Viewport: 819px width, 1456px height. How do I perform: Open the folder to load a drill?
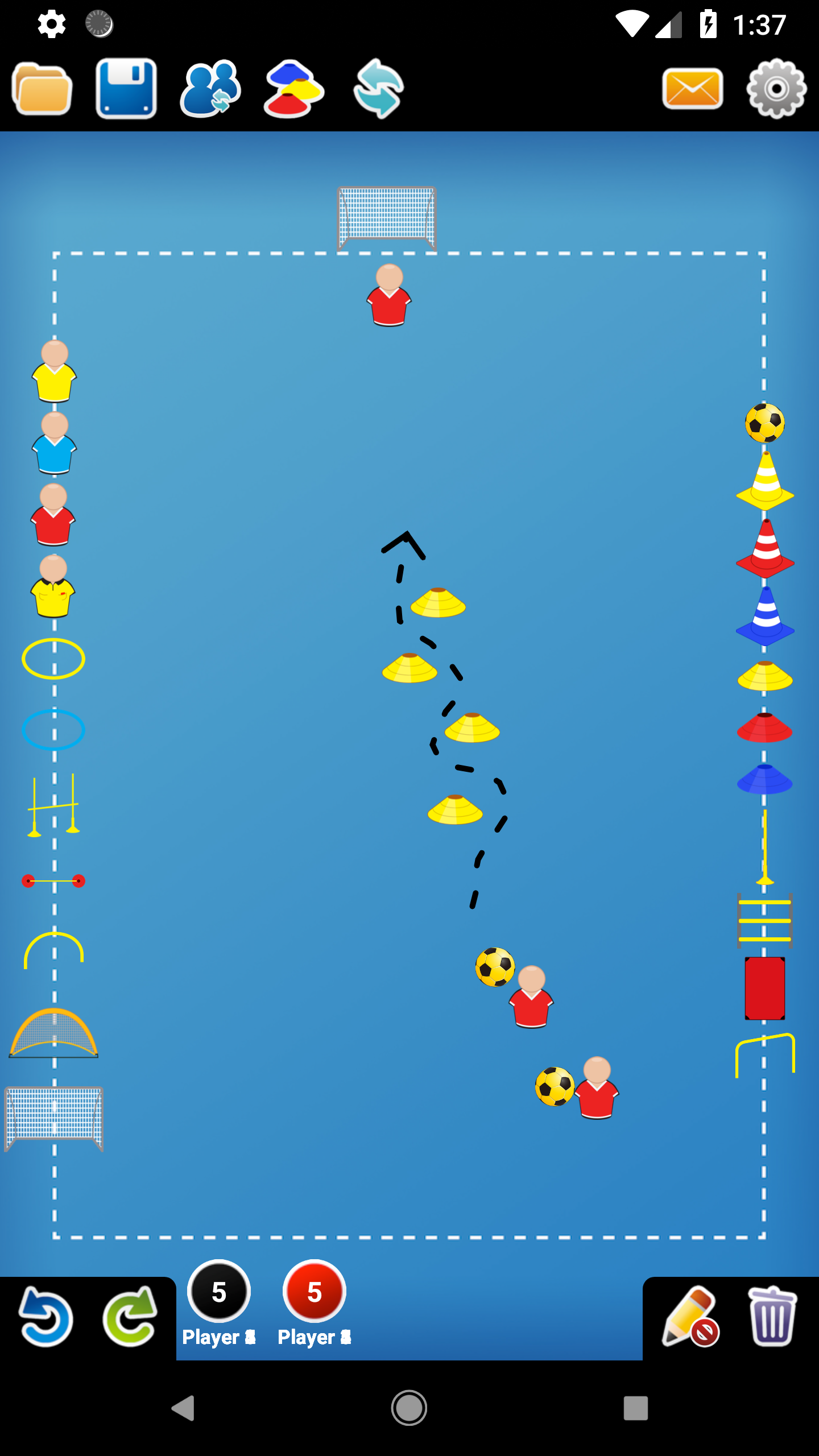[42, 89]
